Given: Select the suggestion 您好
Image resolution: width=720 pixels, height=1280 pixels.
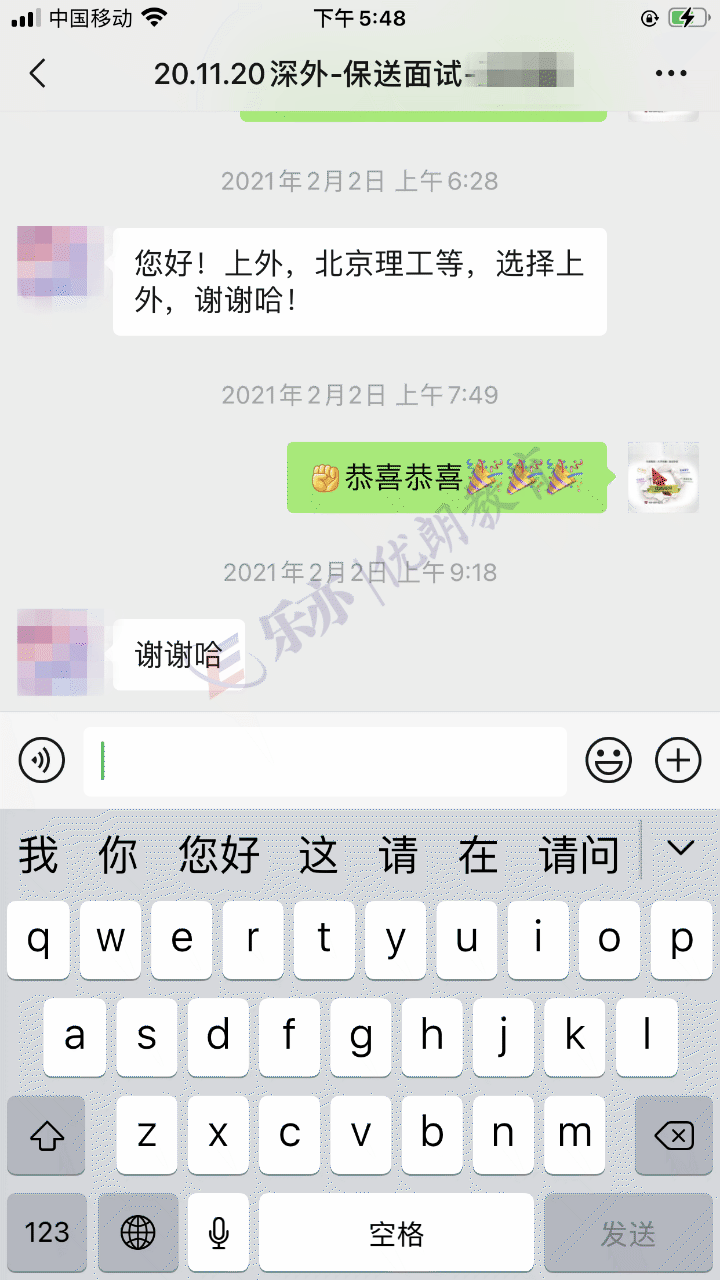Looking at the screenshot, I should (x=219, y=856).
